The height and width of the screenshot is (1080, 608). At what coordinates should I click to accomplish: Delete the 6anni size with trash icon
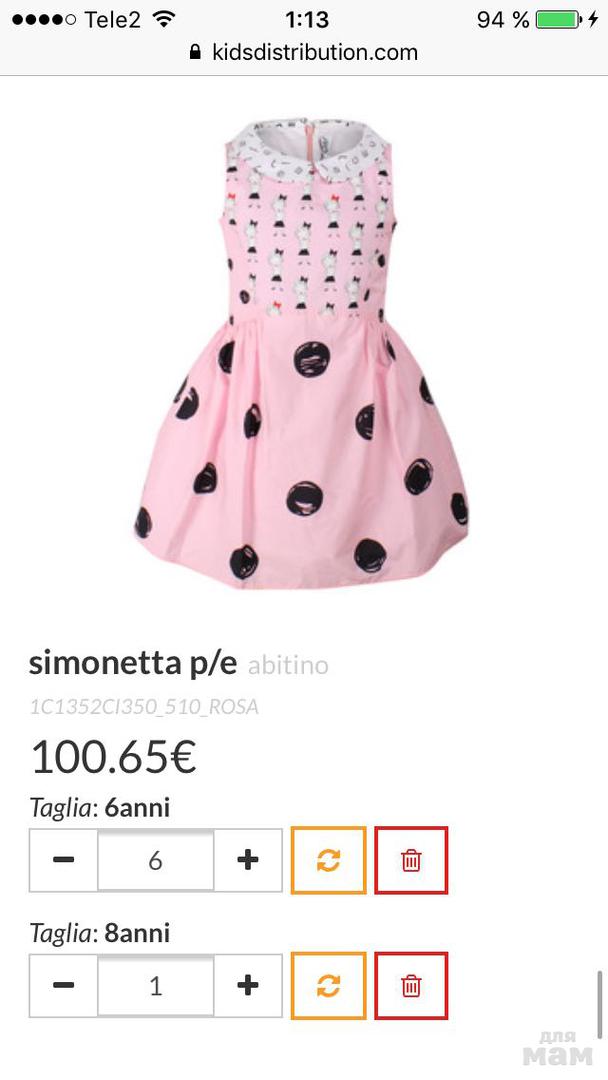[x=411, y=860]
